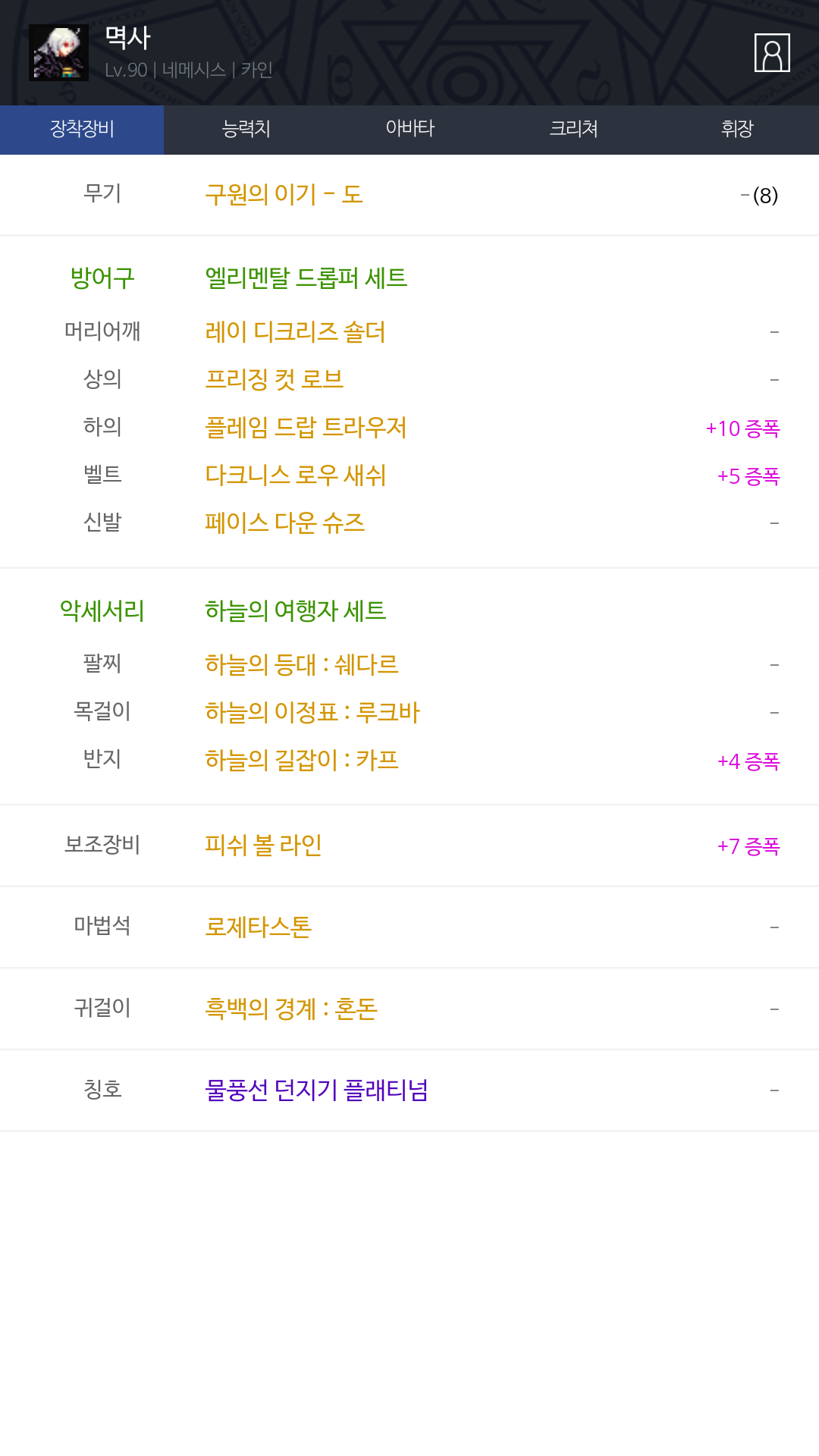Open 피쉬 볼 라인 sub equipment

pyautogui.click(x=264, y=845)
